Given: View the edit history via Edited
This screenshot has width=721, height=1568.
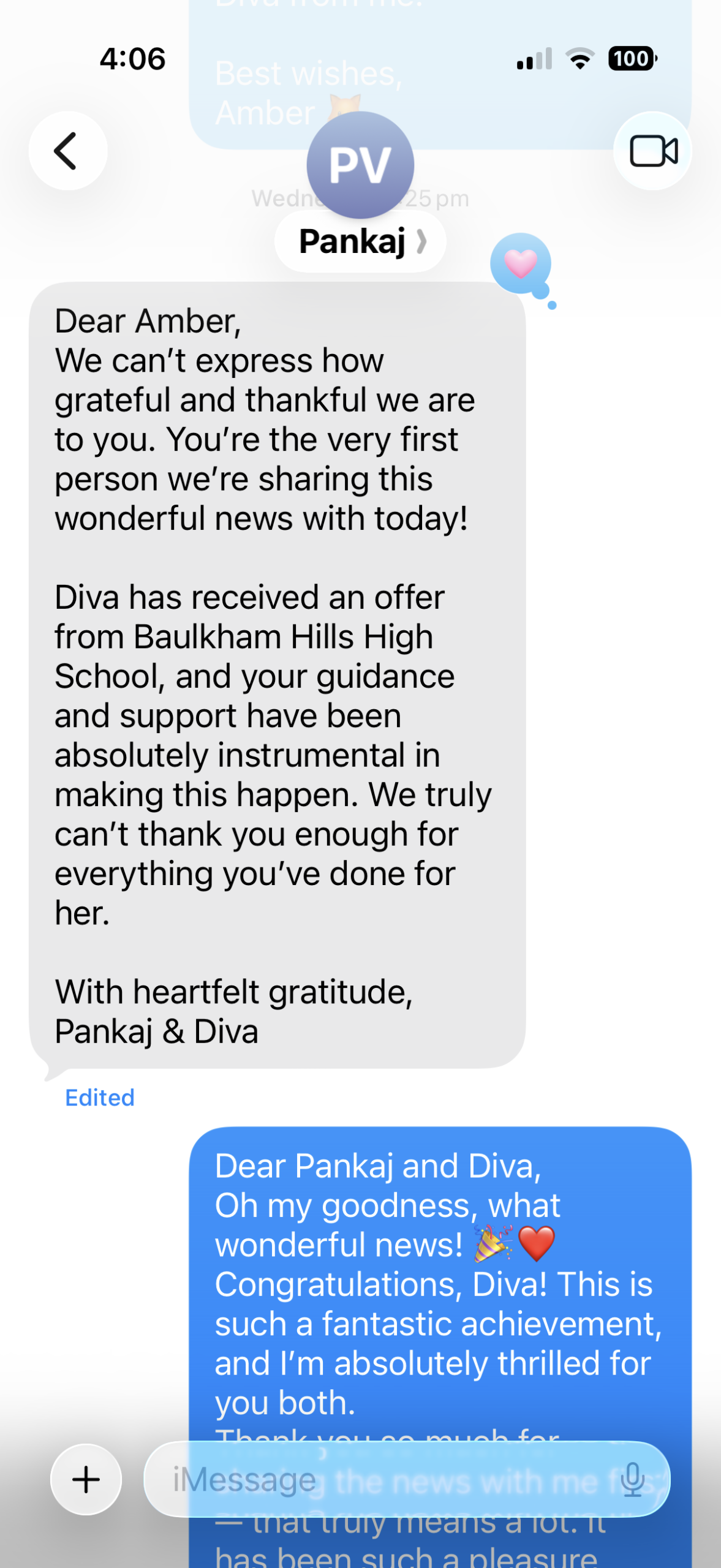Looking at the screenshot, I should 100,1098.
